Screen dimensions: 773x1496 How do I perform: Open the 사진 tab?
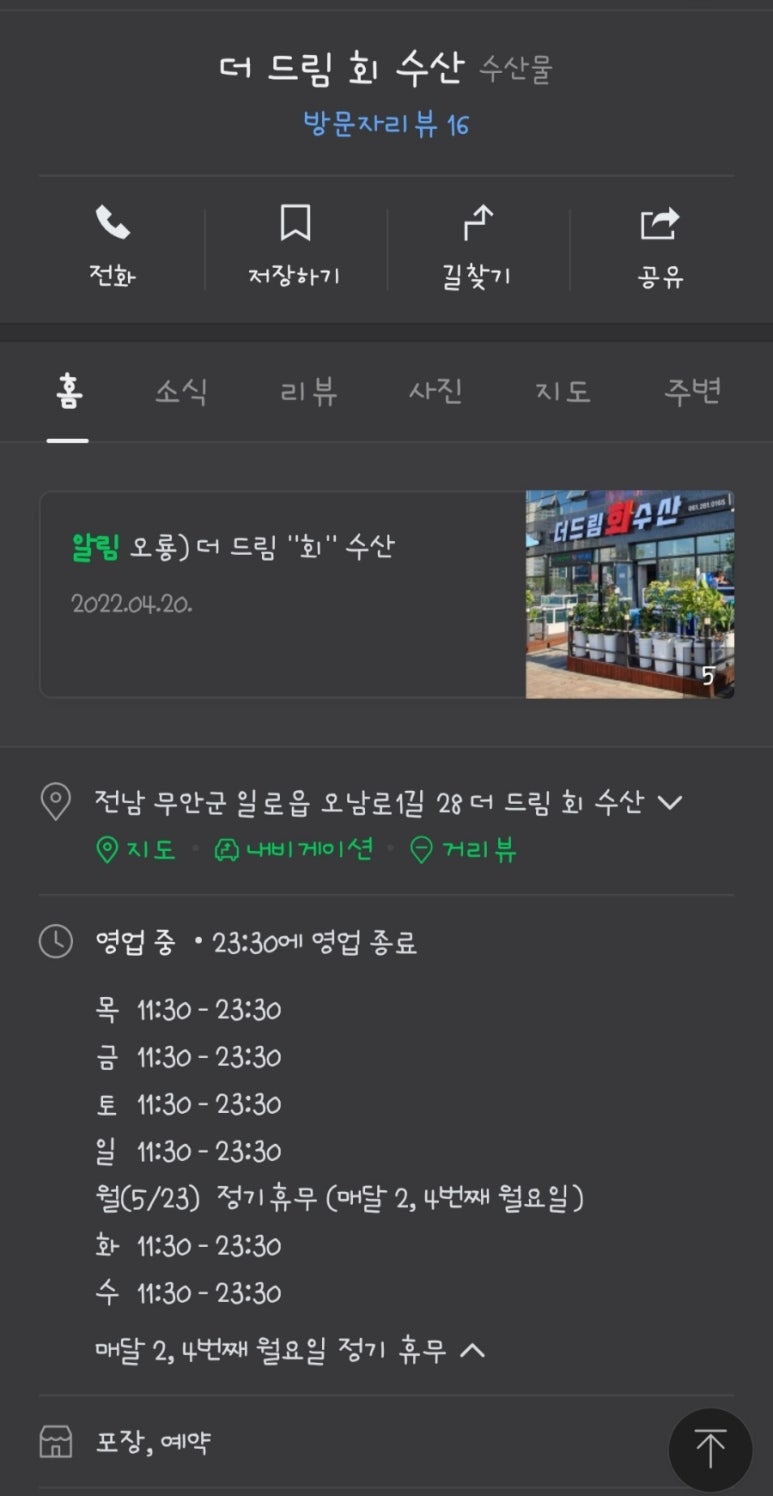(435, 392)
